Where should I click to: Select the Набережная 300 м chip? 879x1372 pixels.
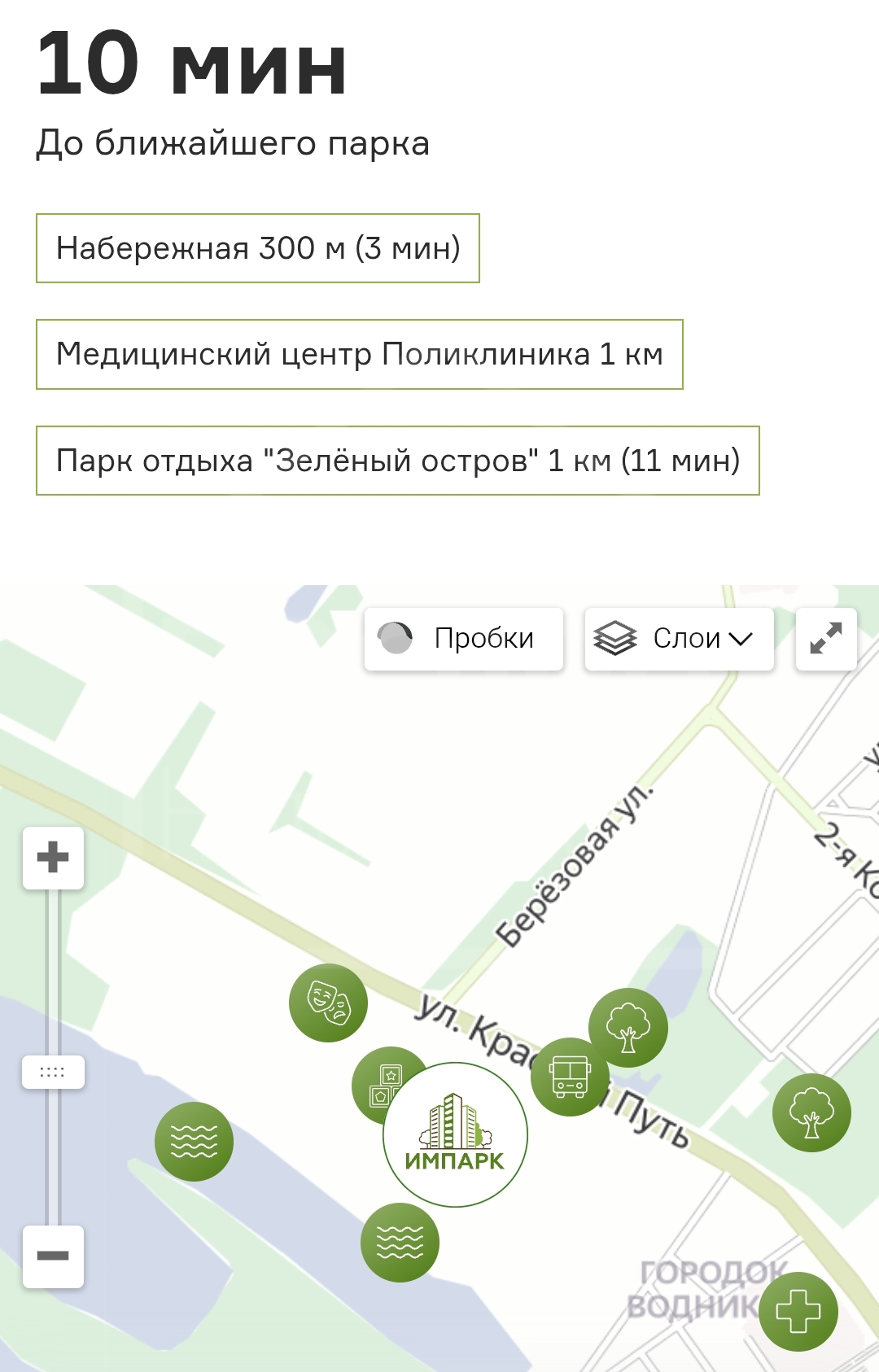[258, 248]
